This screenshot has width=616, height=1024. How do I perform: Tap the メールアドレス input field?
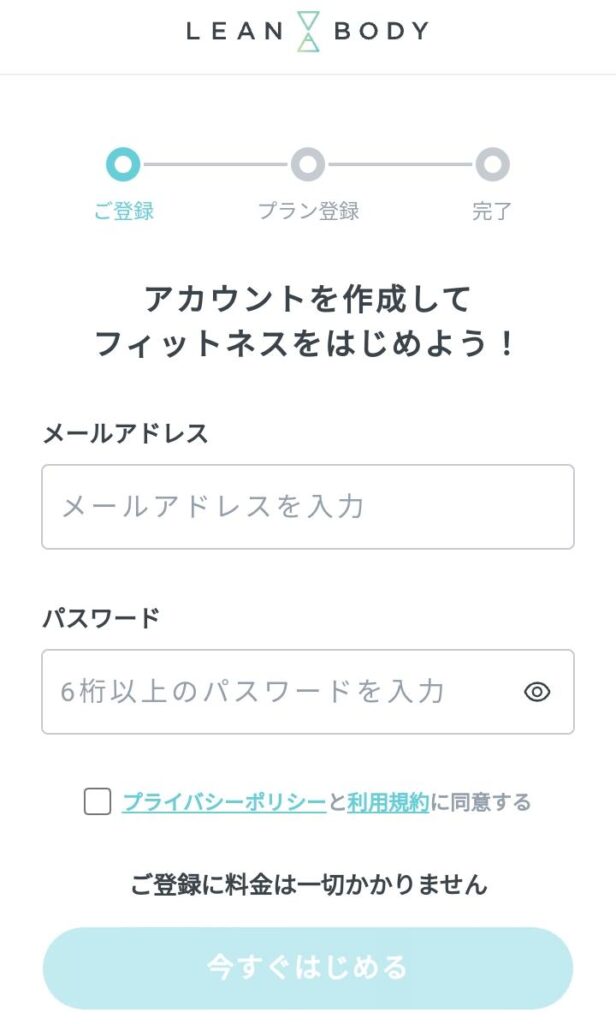(x=308, y=507)
